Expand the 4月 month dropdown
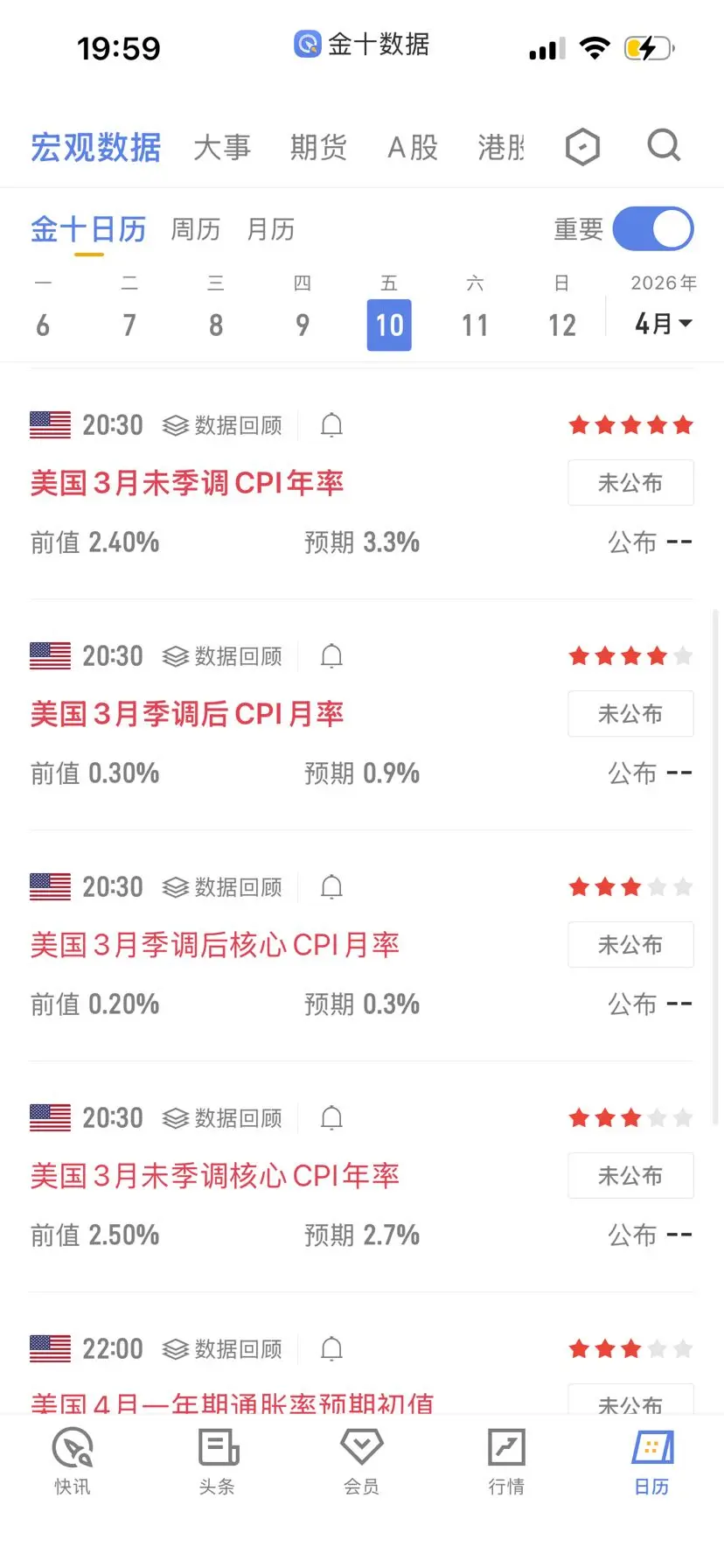 coord(663,324)
